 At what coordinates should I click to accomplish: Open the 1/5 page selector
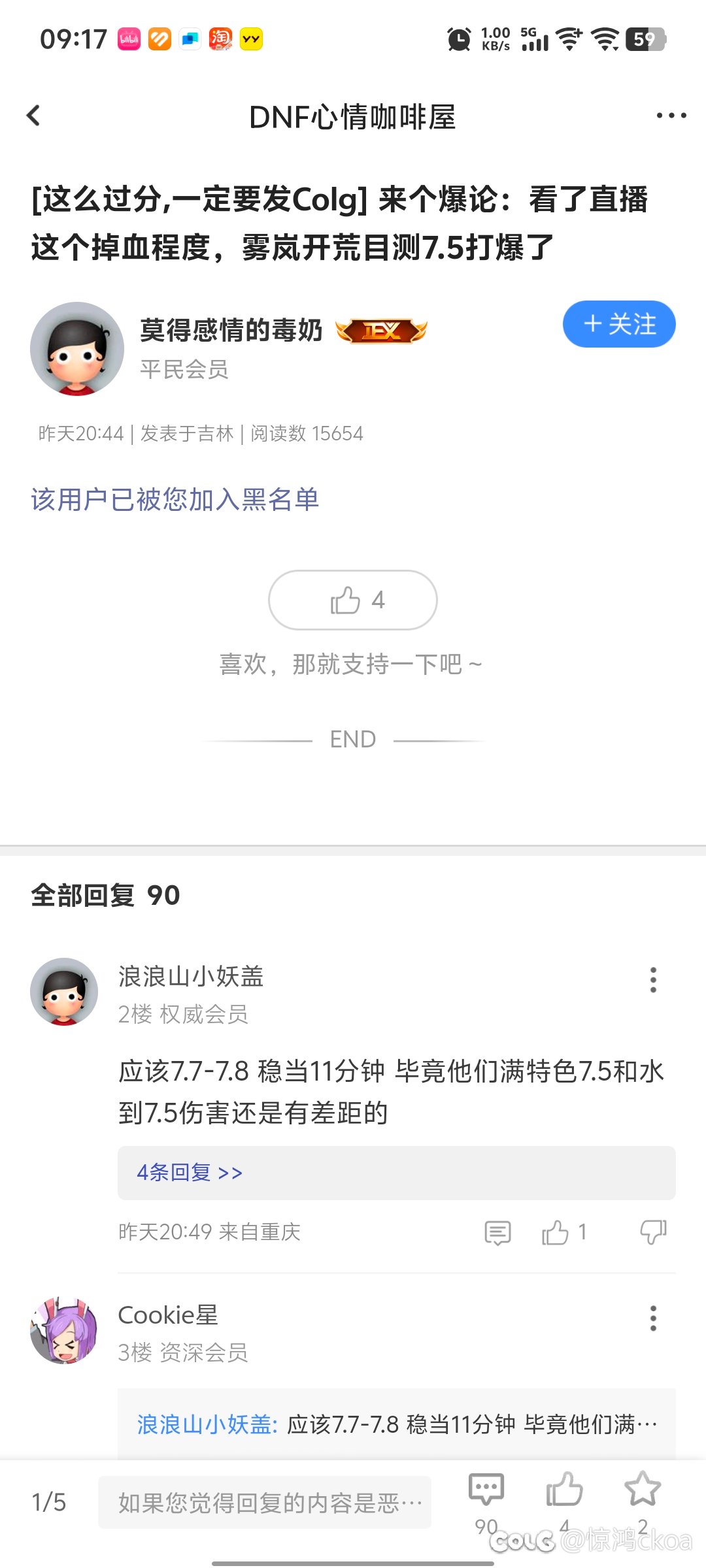[x=49, y=1502]
